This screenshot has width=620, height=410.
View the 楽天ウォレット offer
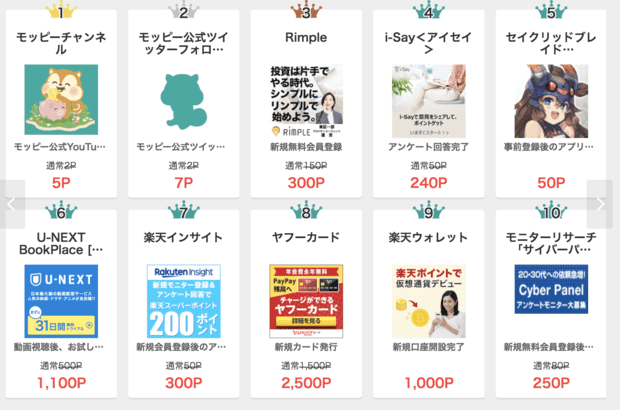(428, 305)
